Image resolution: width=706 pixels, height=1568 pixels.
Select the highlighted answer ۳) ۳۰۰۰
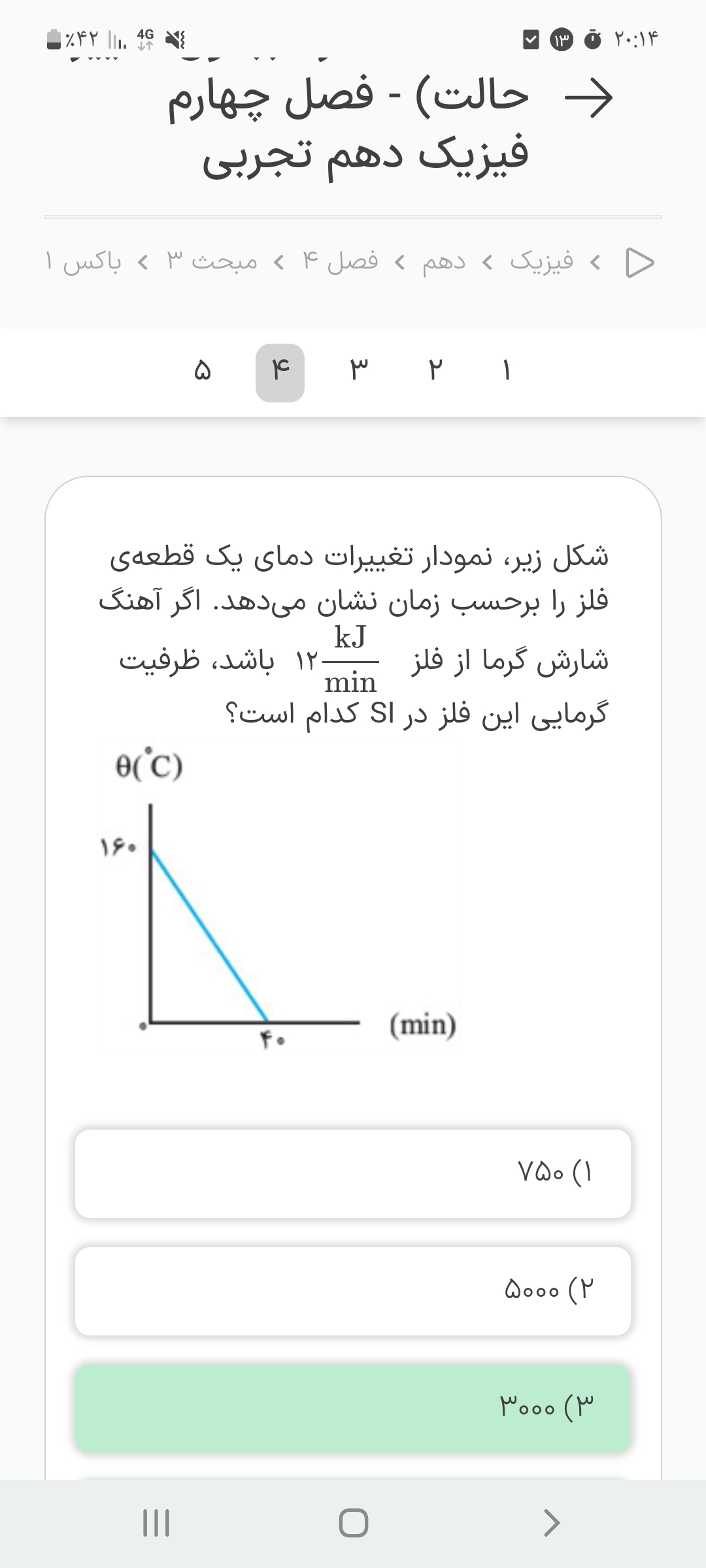(353, 1408)
